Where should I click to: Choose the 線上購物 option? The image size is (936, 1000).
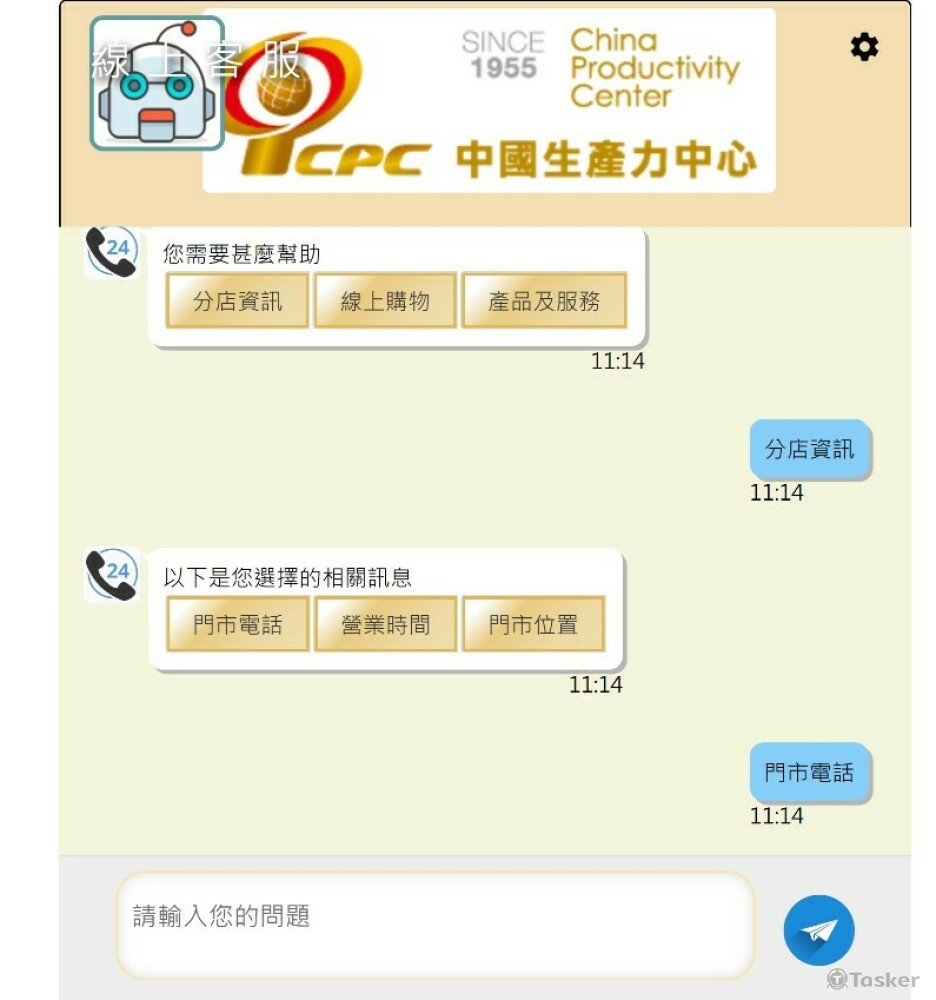click(x=385, y=301)
